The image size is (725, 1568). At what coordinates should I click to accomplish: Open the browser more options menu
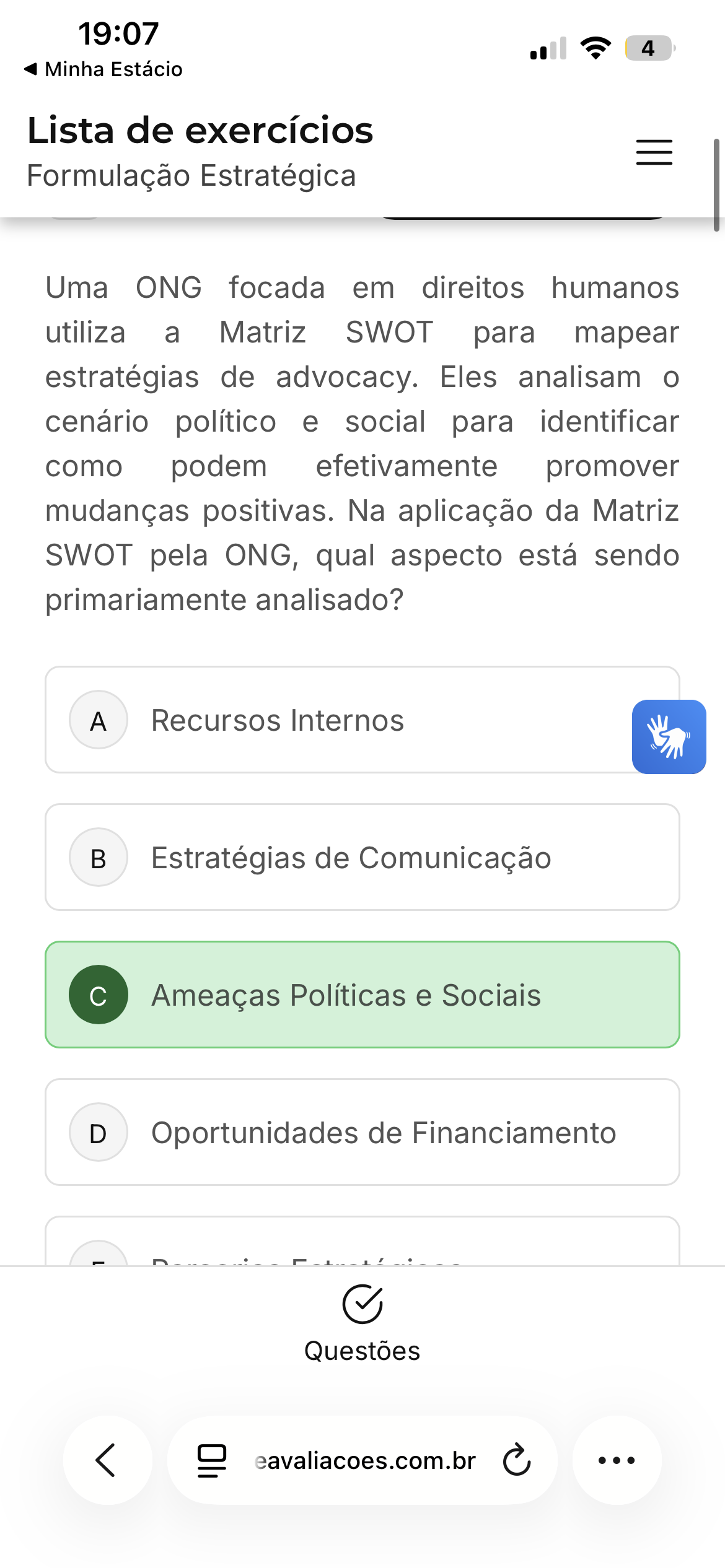(x=617, y=1460)
